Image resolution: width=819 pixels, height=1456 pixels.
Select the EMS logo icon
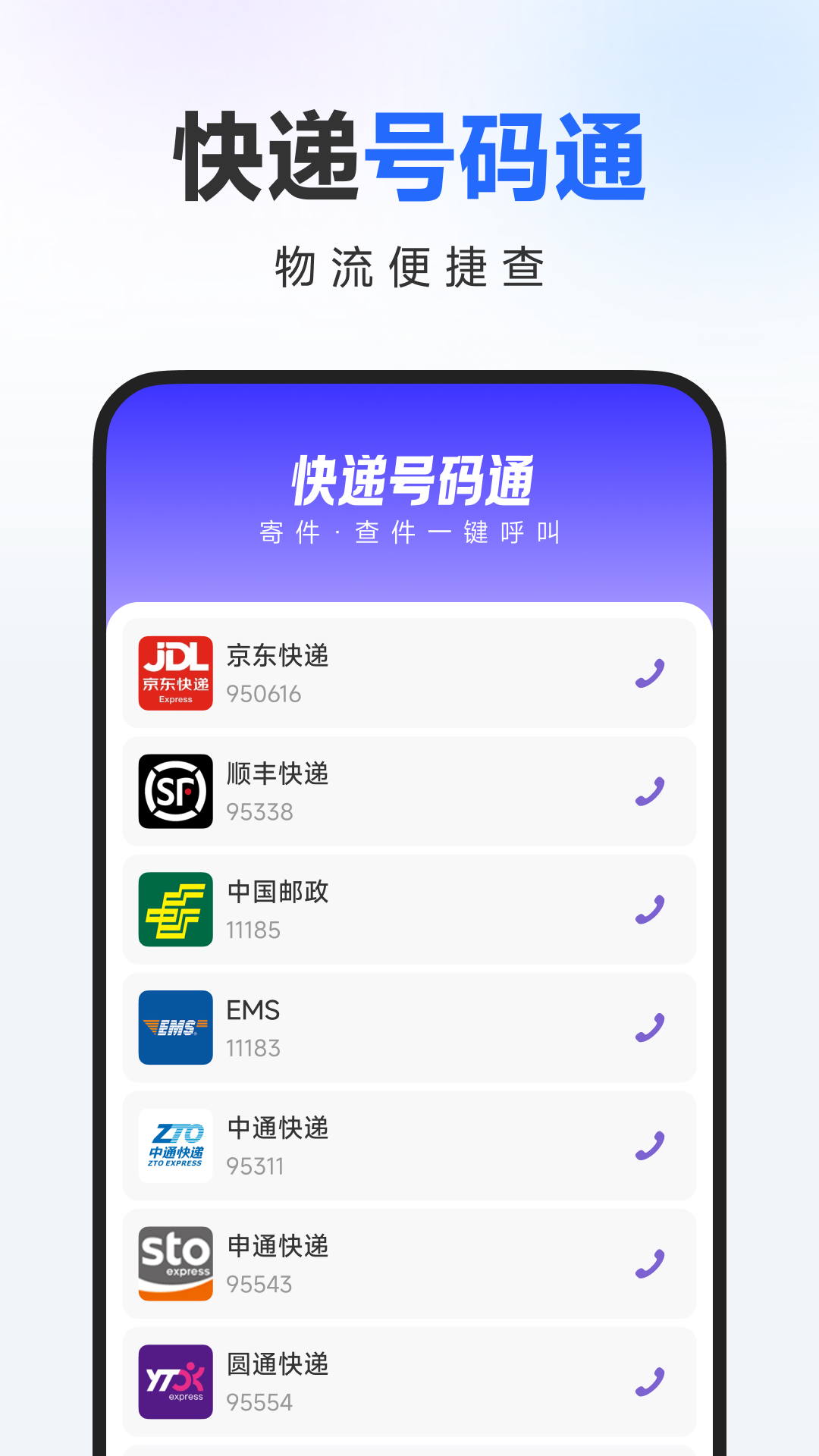click(175, 1026)
